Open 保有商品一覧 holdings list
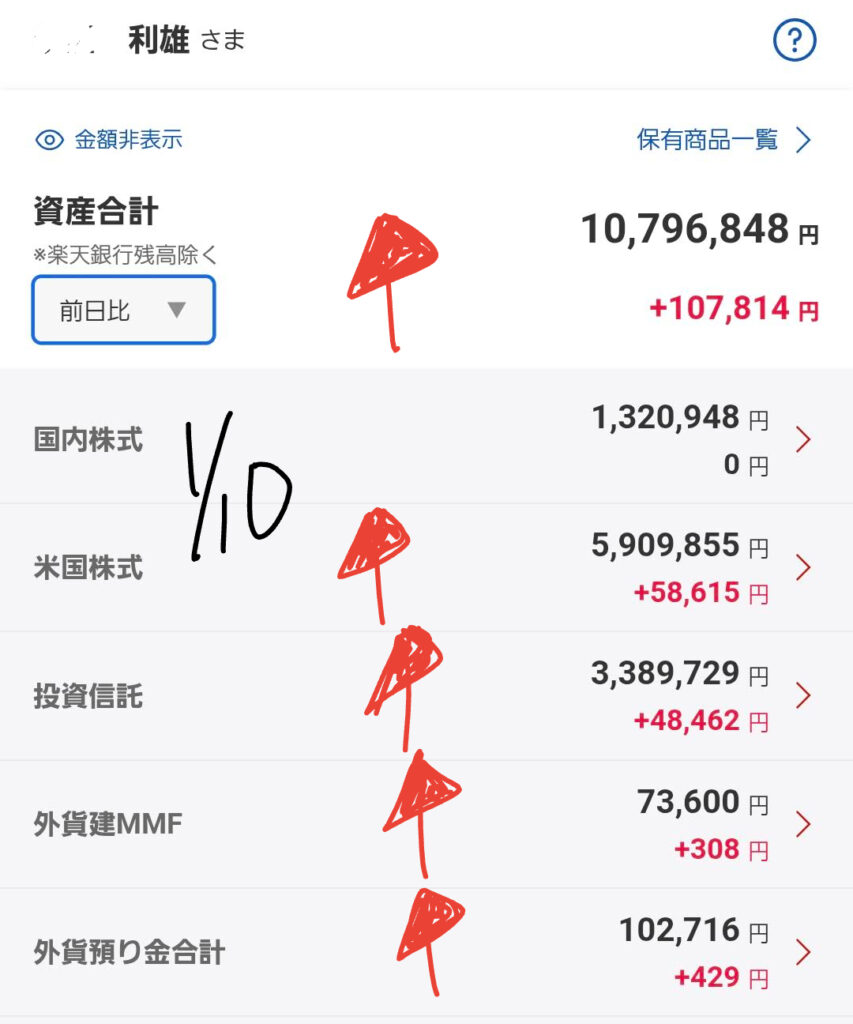This screenshot has height=1024, width=853. pos(722,140)
